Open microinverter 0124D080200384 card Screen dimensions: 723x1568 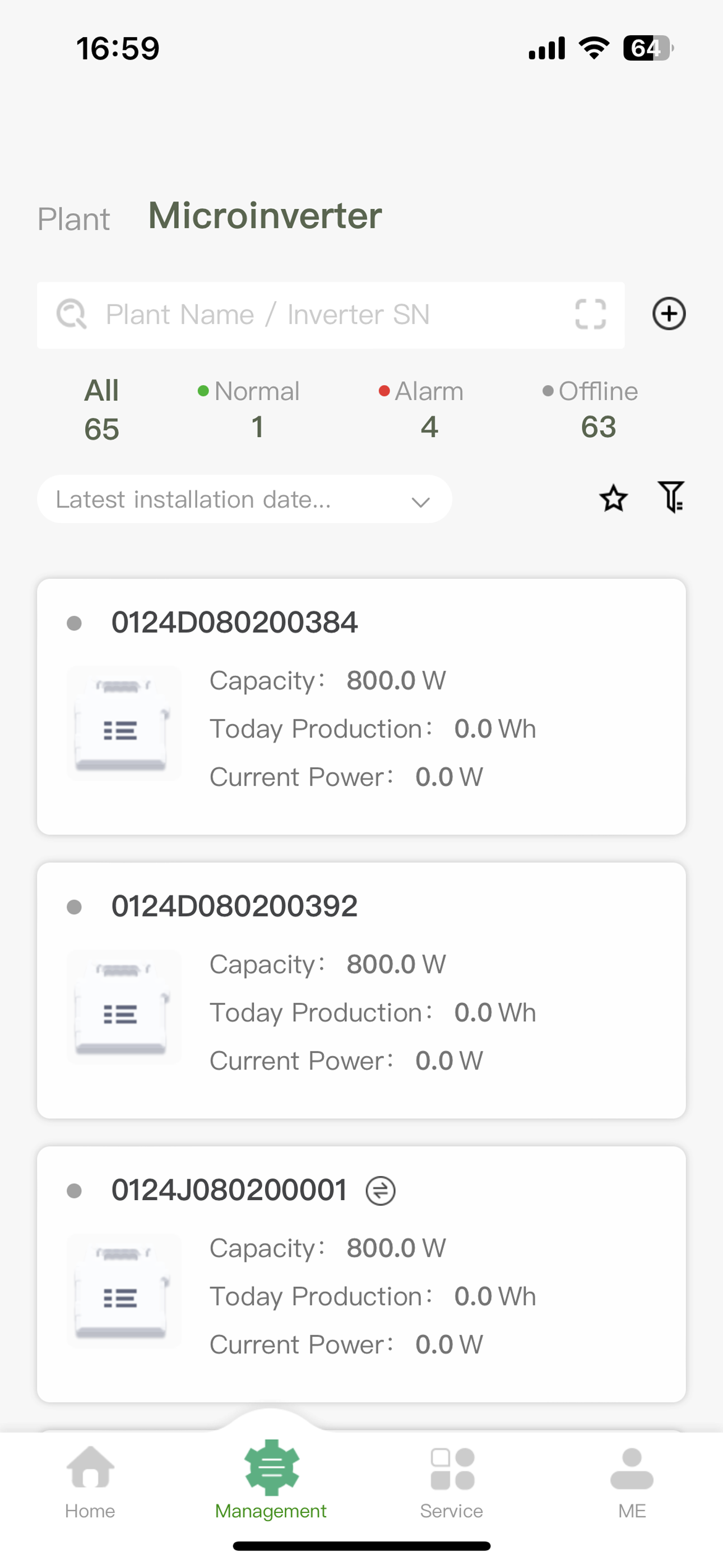[x=361, y=707]
